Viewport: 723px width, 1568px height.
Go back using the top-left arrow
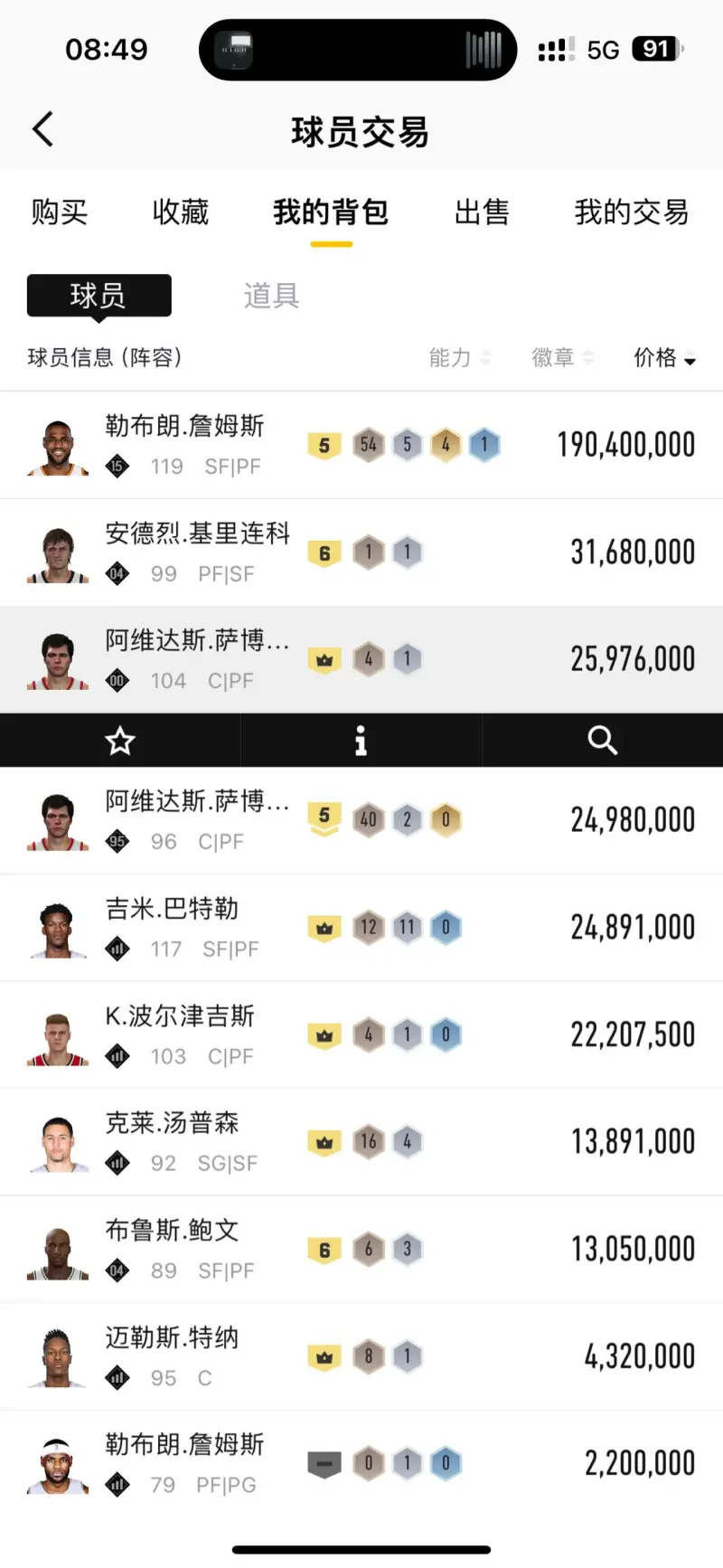43,130
